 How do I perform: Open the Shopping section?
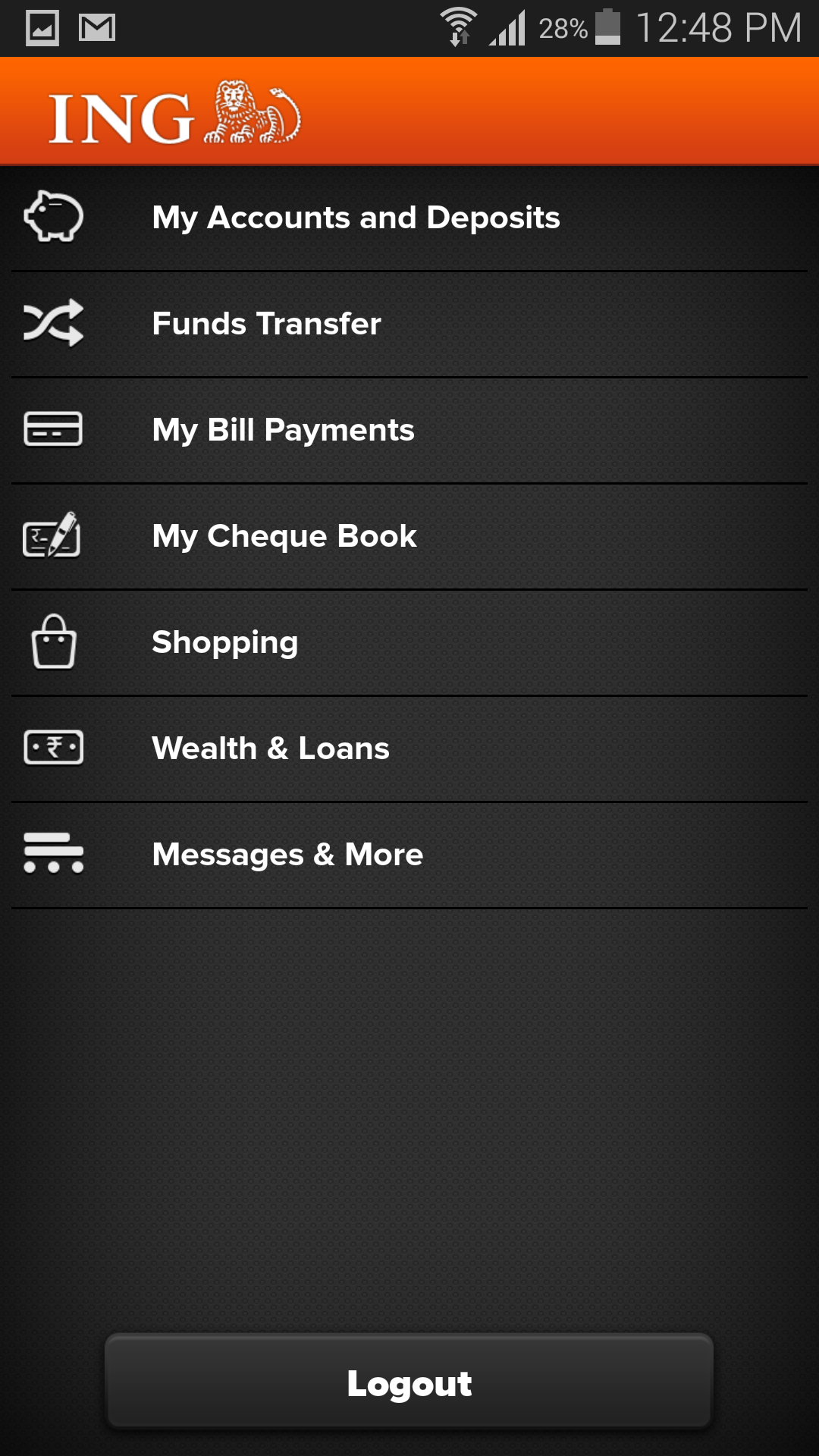[409, 643]
